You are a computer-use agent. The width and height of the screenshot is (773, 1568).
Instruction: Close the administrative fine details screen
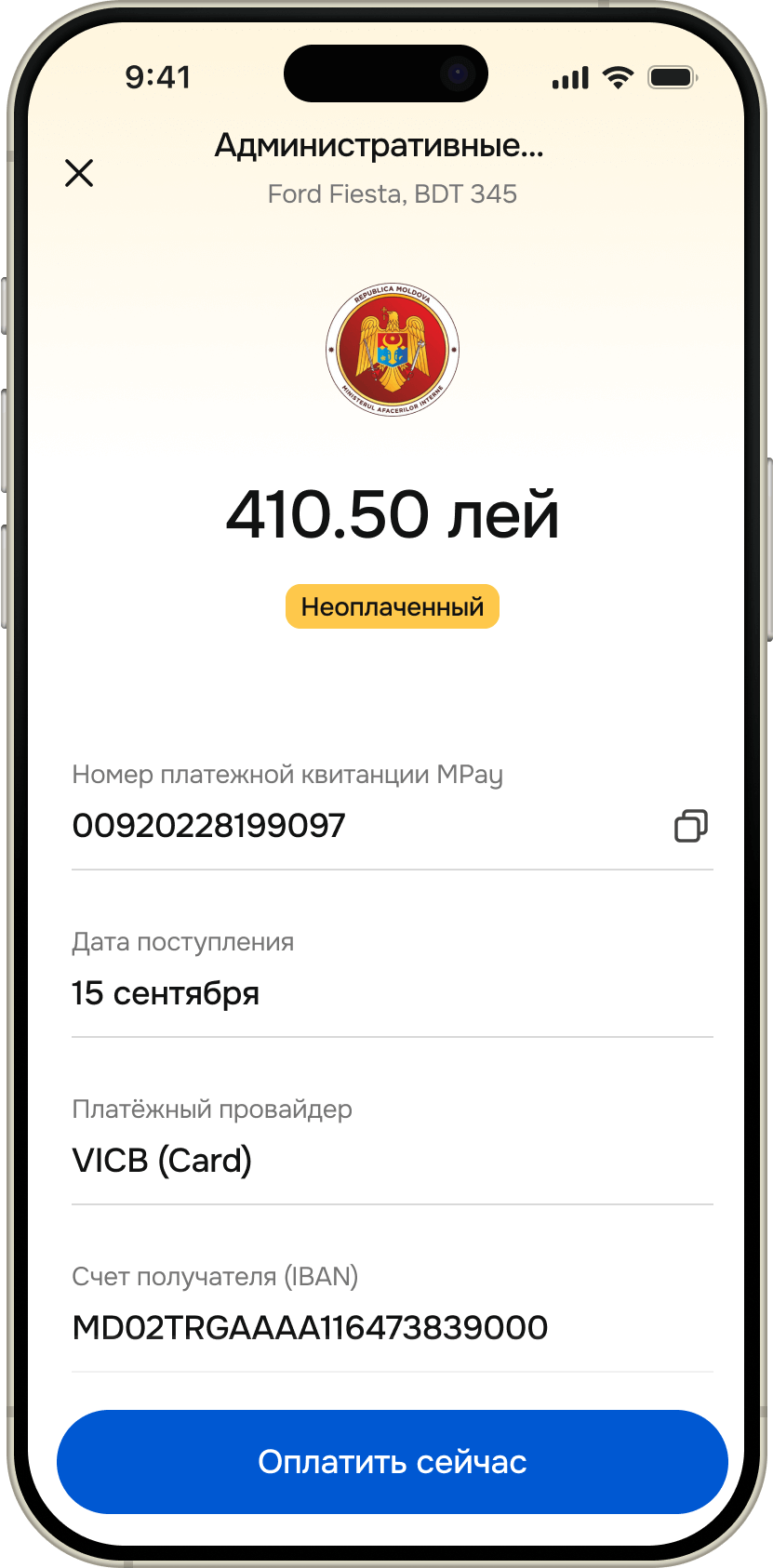tap(79, 173)
